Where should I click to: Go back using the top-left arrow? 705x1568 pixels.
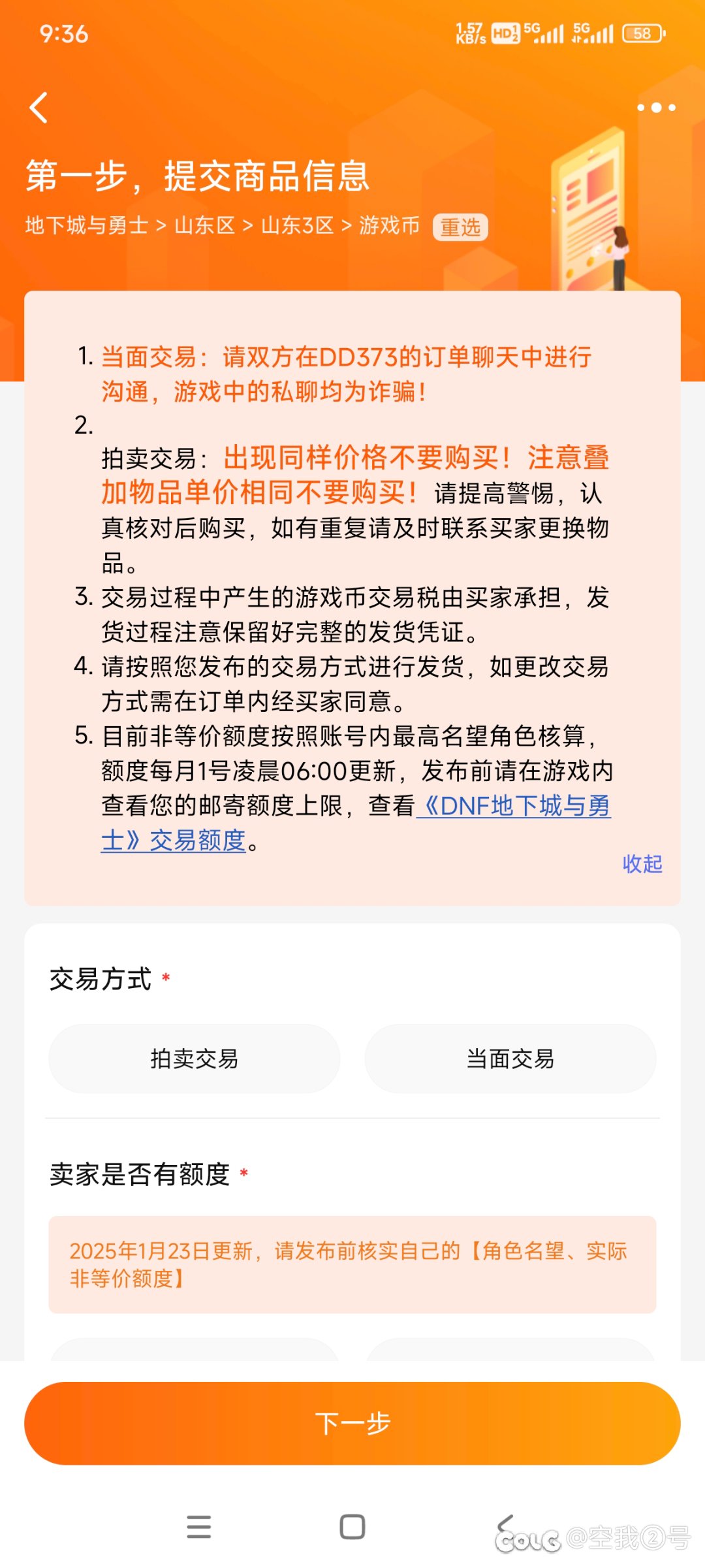pos(39,108)
